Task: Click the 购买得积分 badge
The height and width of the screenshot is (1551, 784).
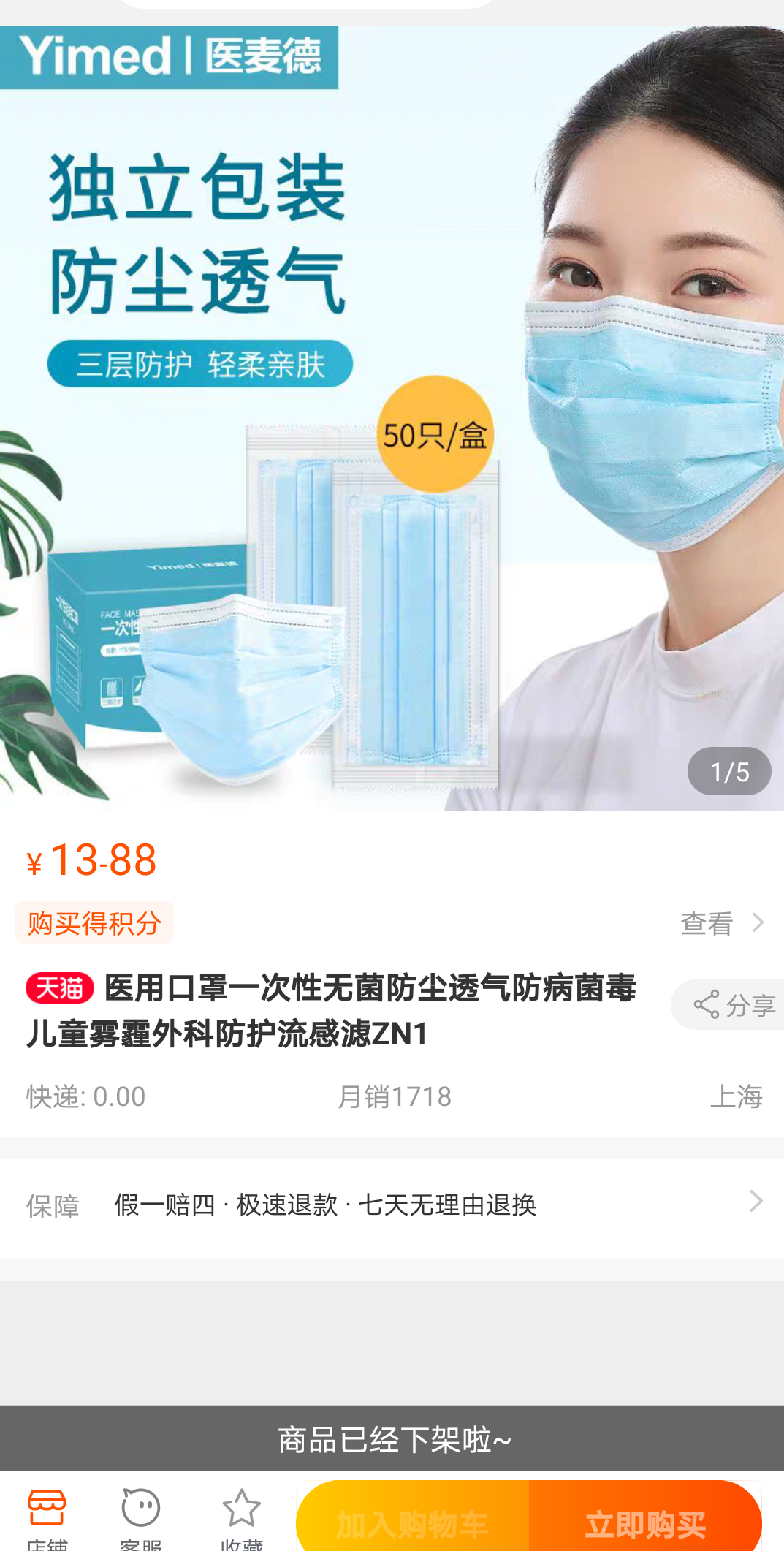Action: pyautogui.click(x=95, y=922)
